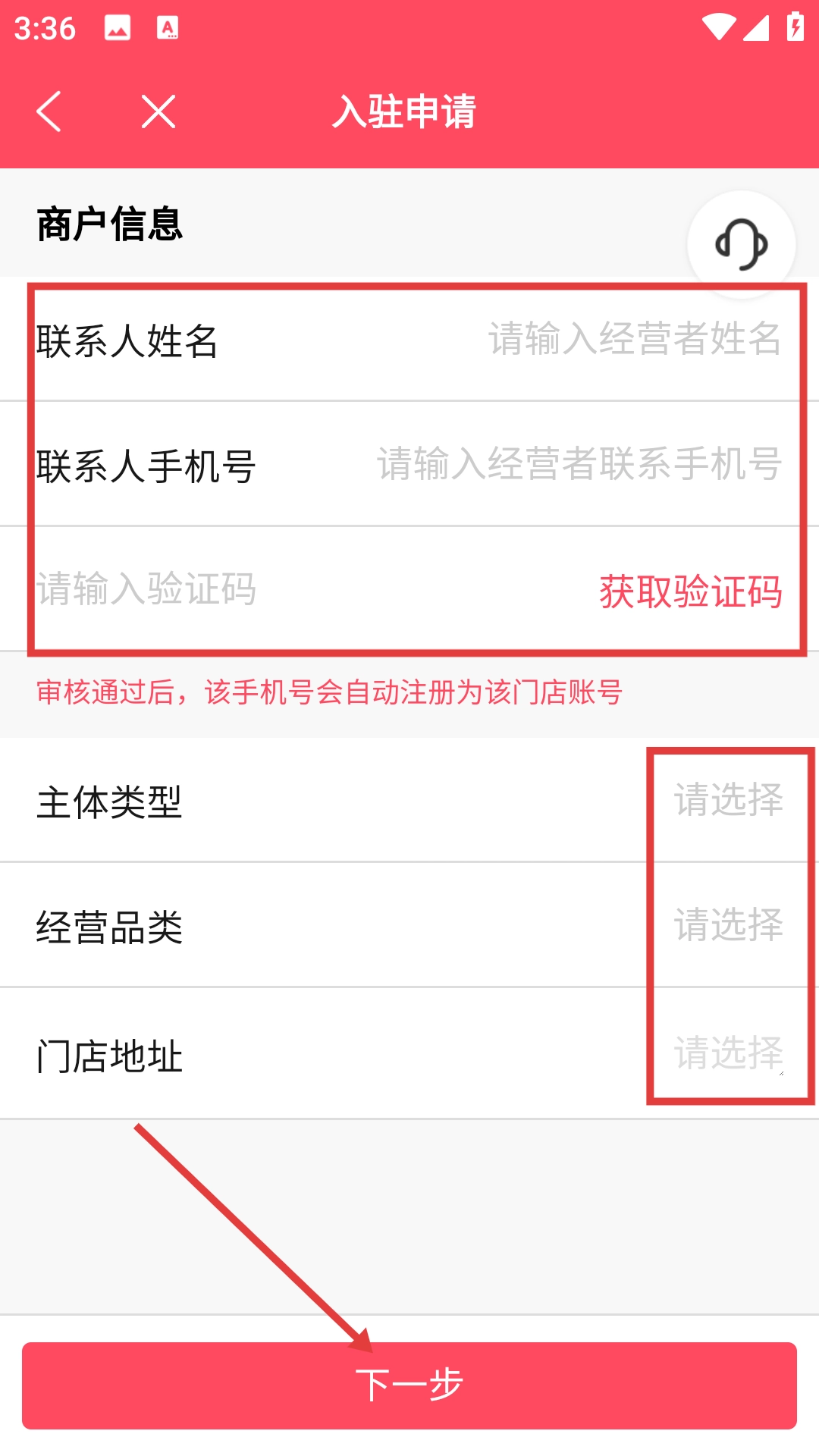Open the 经营品类 selector
The width and height of the screenshot is (819, 1456).
tap(728, 925)
